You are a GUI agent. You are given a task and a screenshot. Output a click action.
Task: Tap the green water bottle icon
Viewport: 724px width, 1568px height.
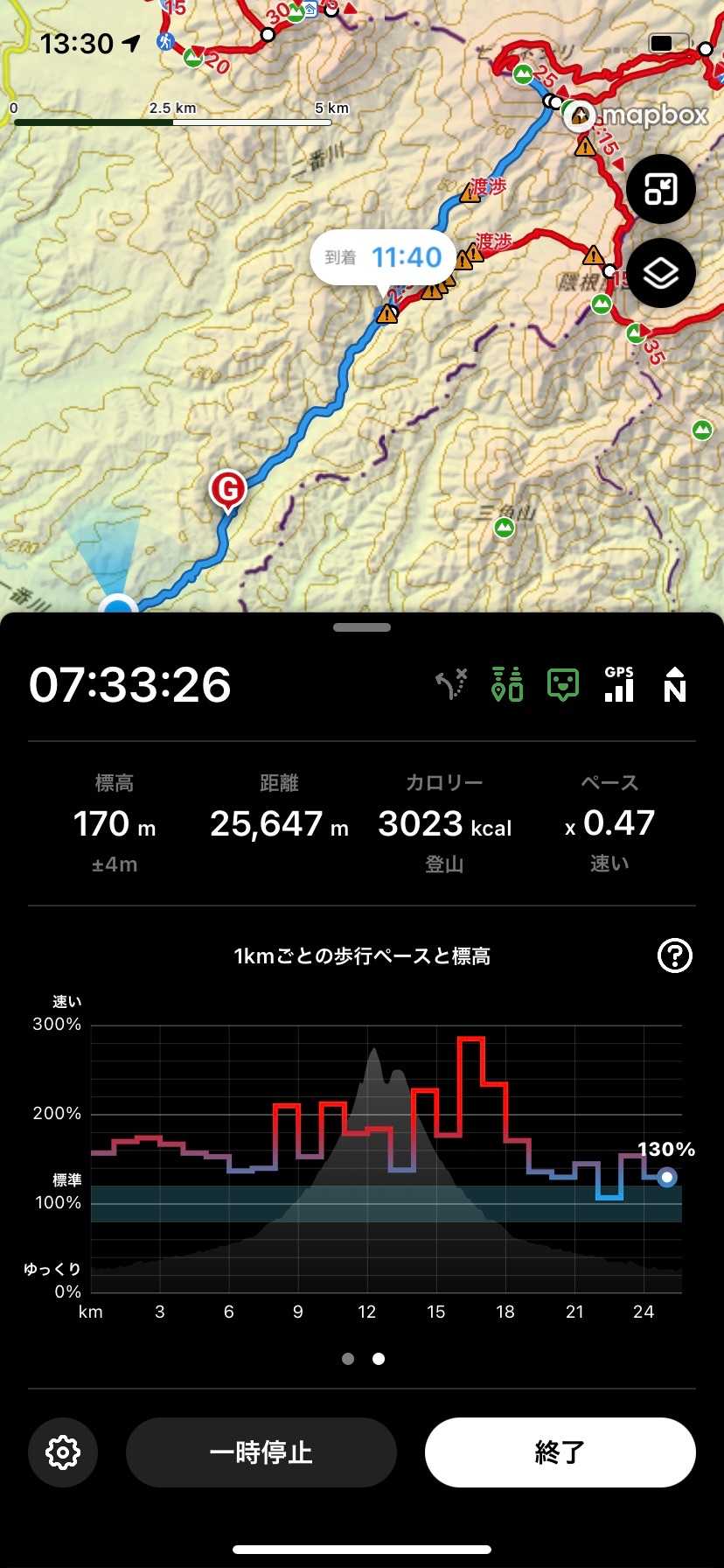tap(507, 684)
